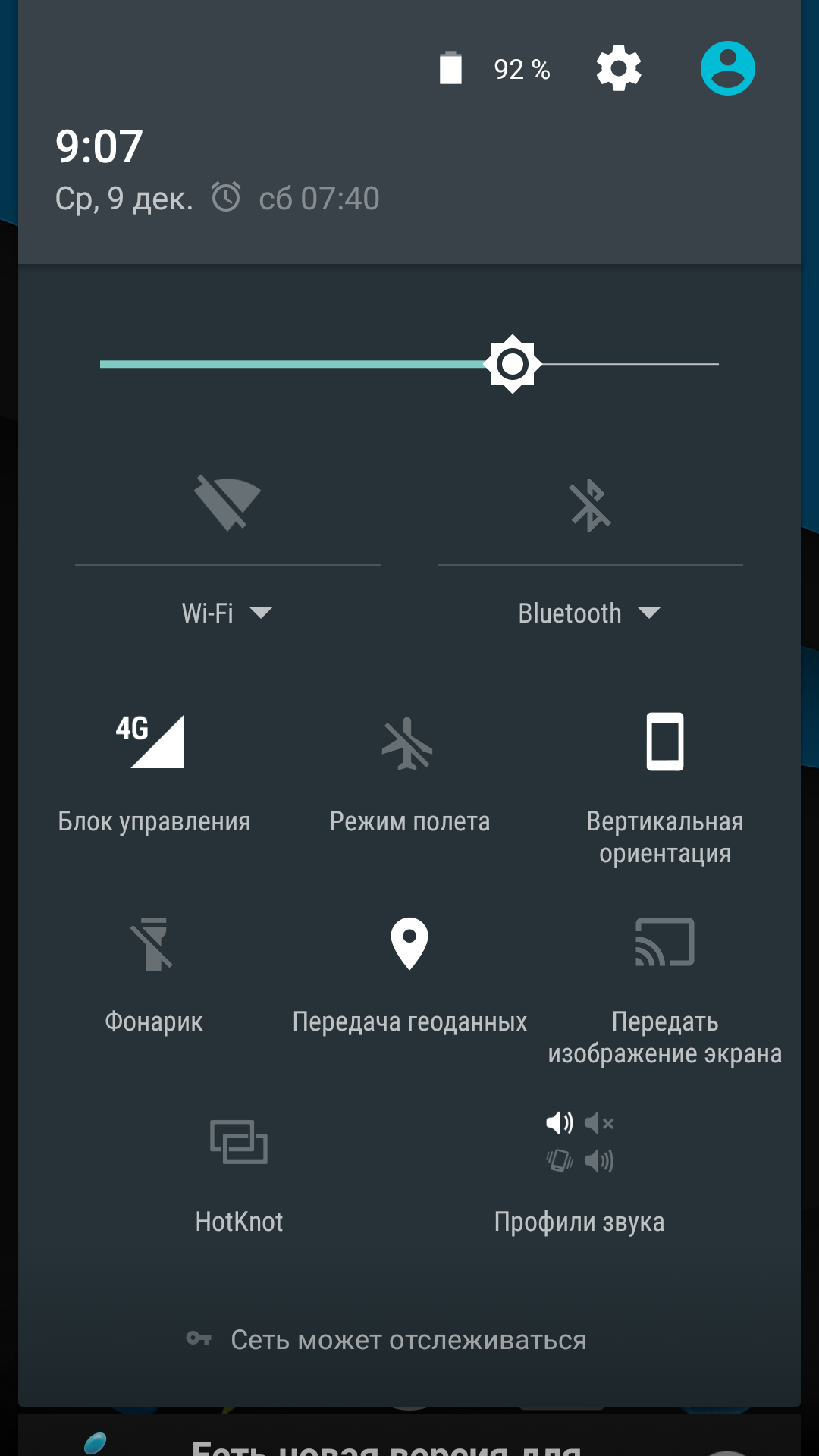Open the Сеть может отслеживаться notice
This screenshot has height=1456, width=819.
409,1340
